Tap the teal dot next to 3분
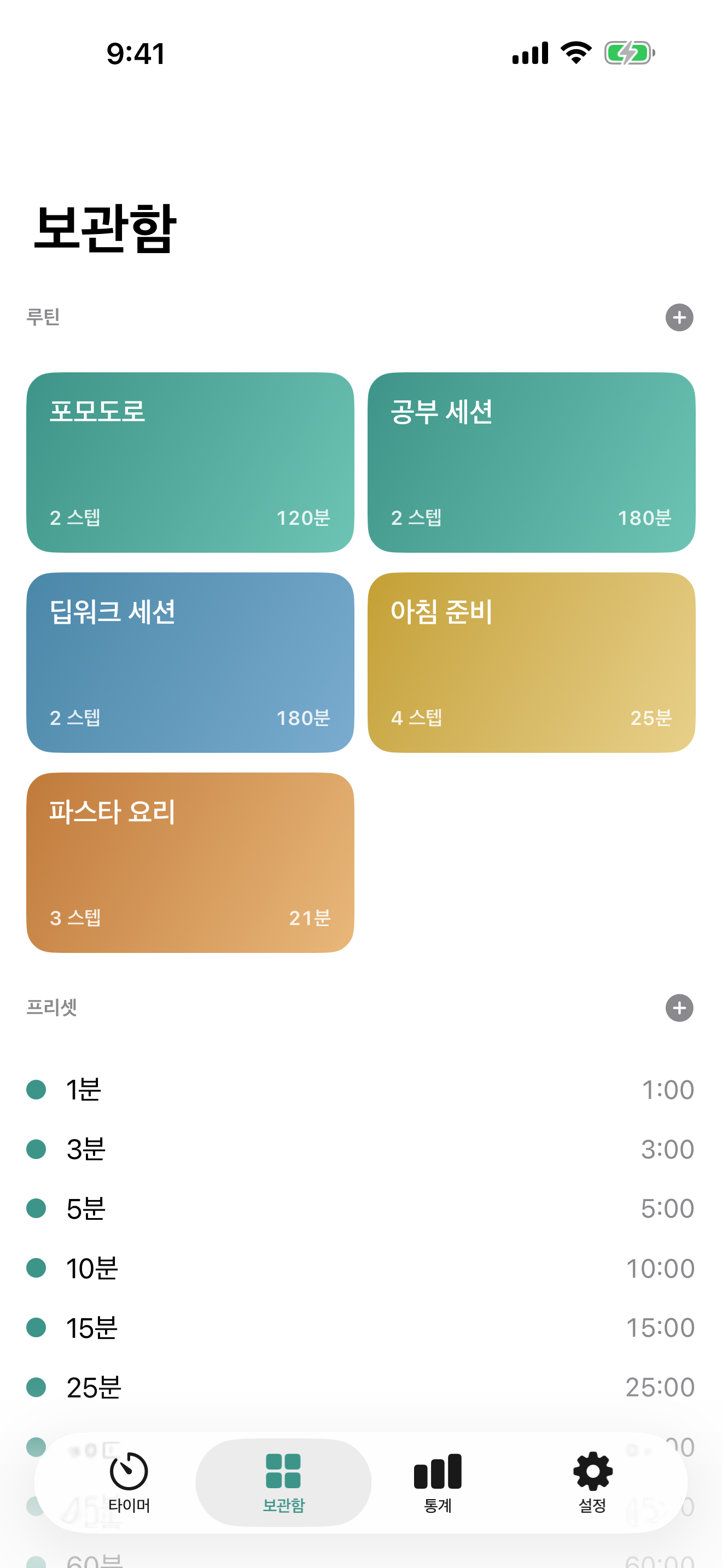722x1568 pixels. 36,1149
